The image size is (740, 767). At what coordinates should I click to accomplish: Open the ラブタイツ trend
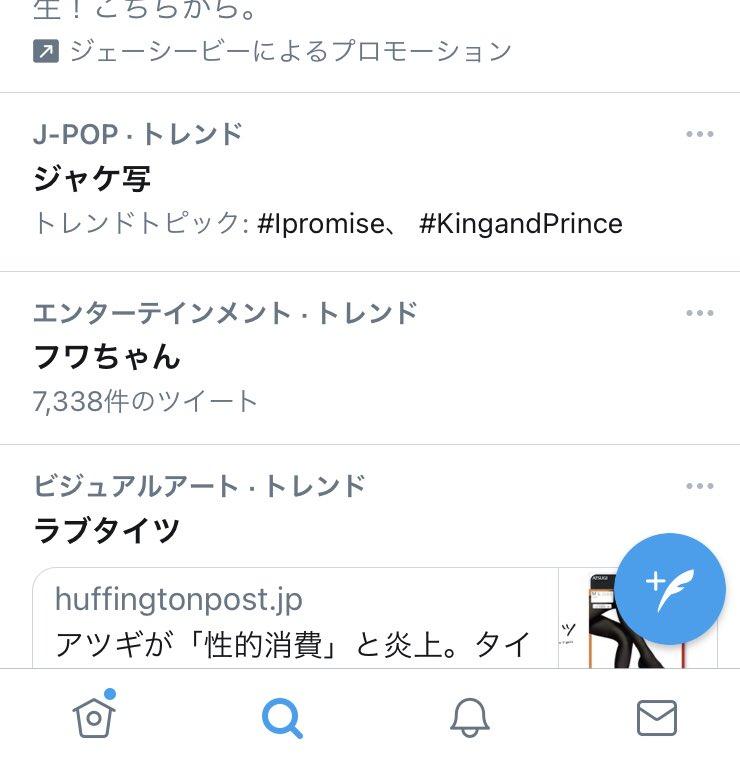pyautogui.click(x=107, y=529)
